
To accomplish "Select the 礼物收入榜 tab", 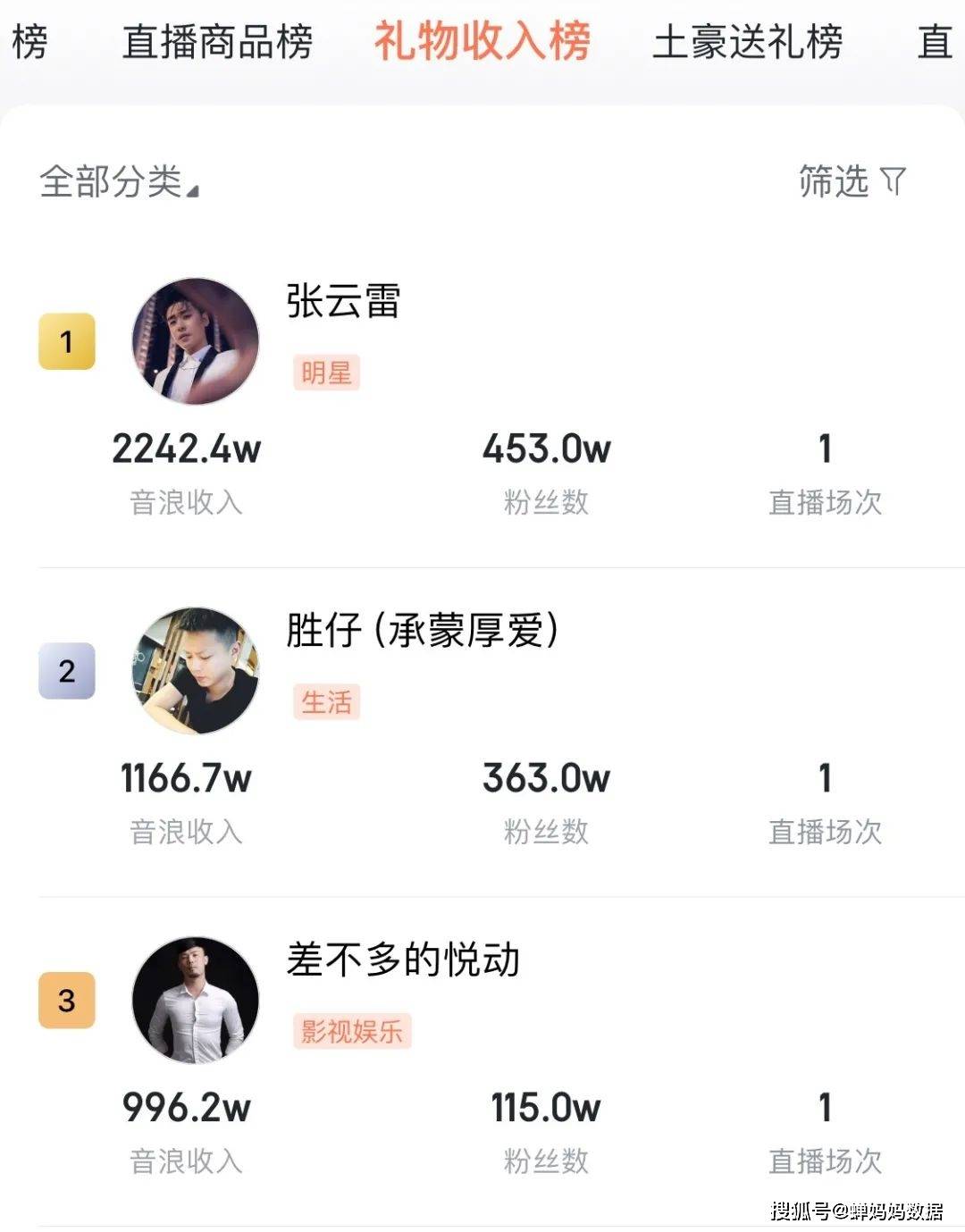I will tap(482, 42).
